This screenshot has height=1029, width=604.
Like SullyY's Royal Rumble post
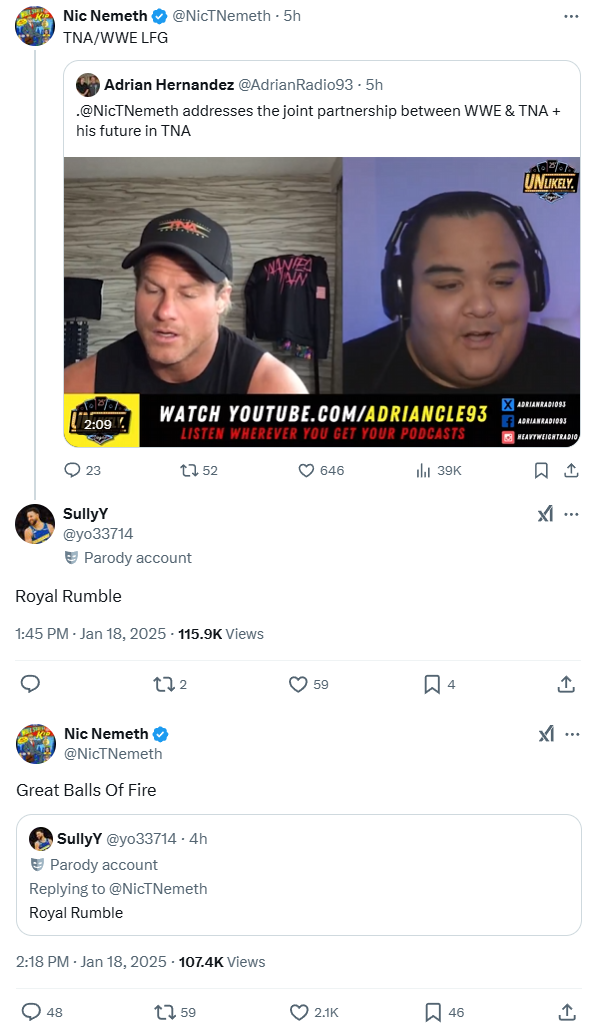pos(298,684)
